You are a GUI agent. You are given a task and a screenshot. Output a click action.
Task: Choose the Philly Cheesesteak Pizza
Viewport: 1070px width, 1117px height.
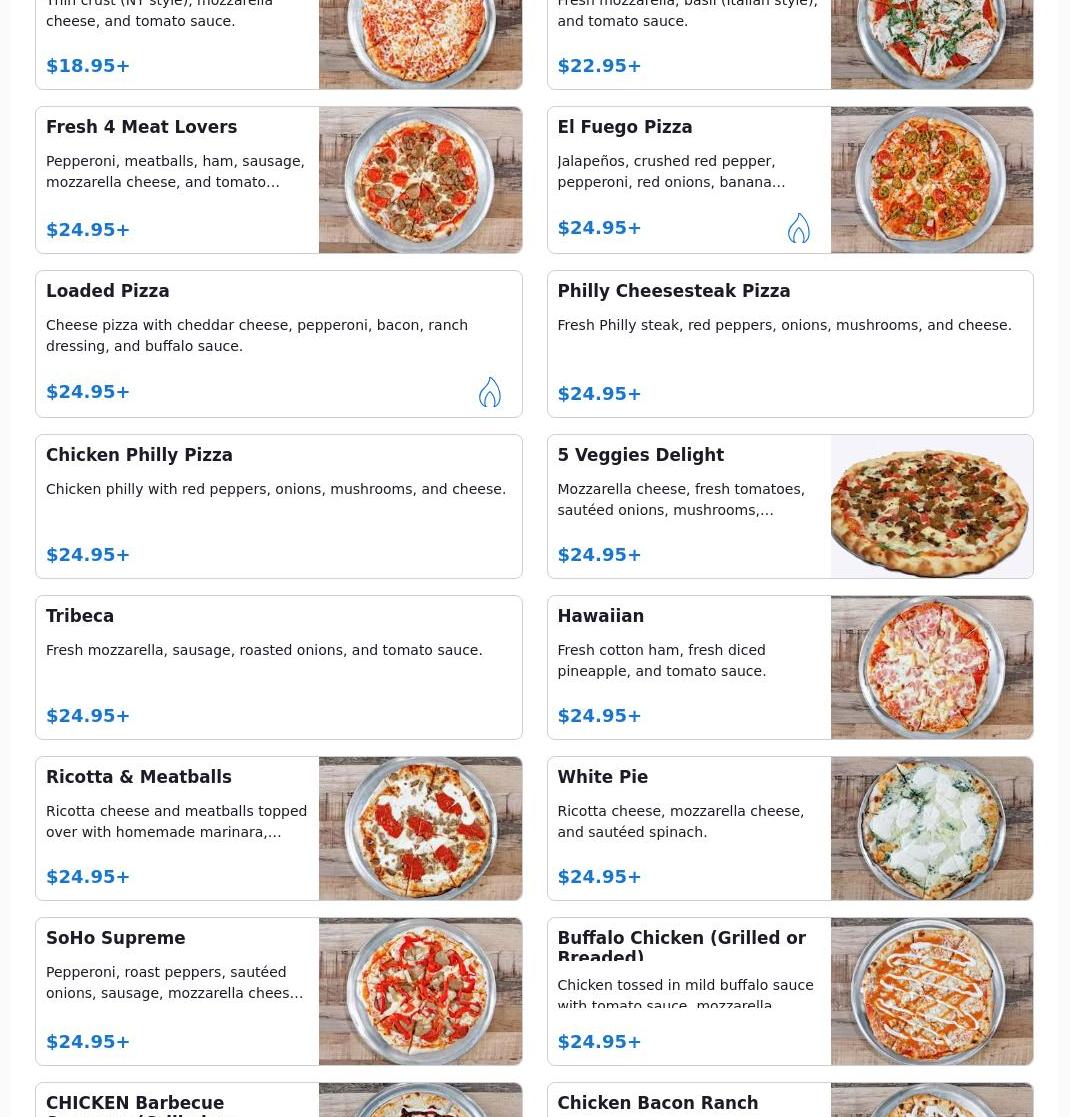pyautogui.click(x=789, y=344)
